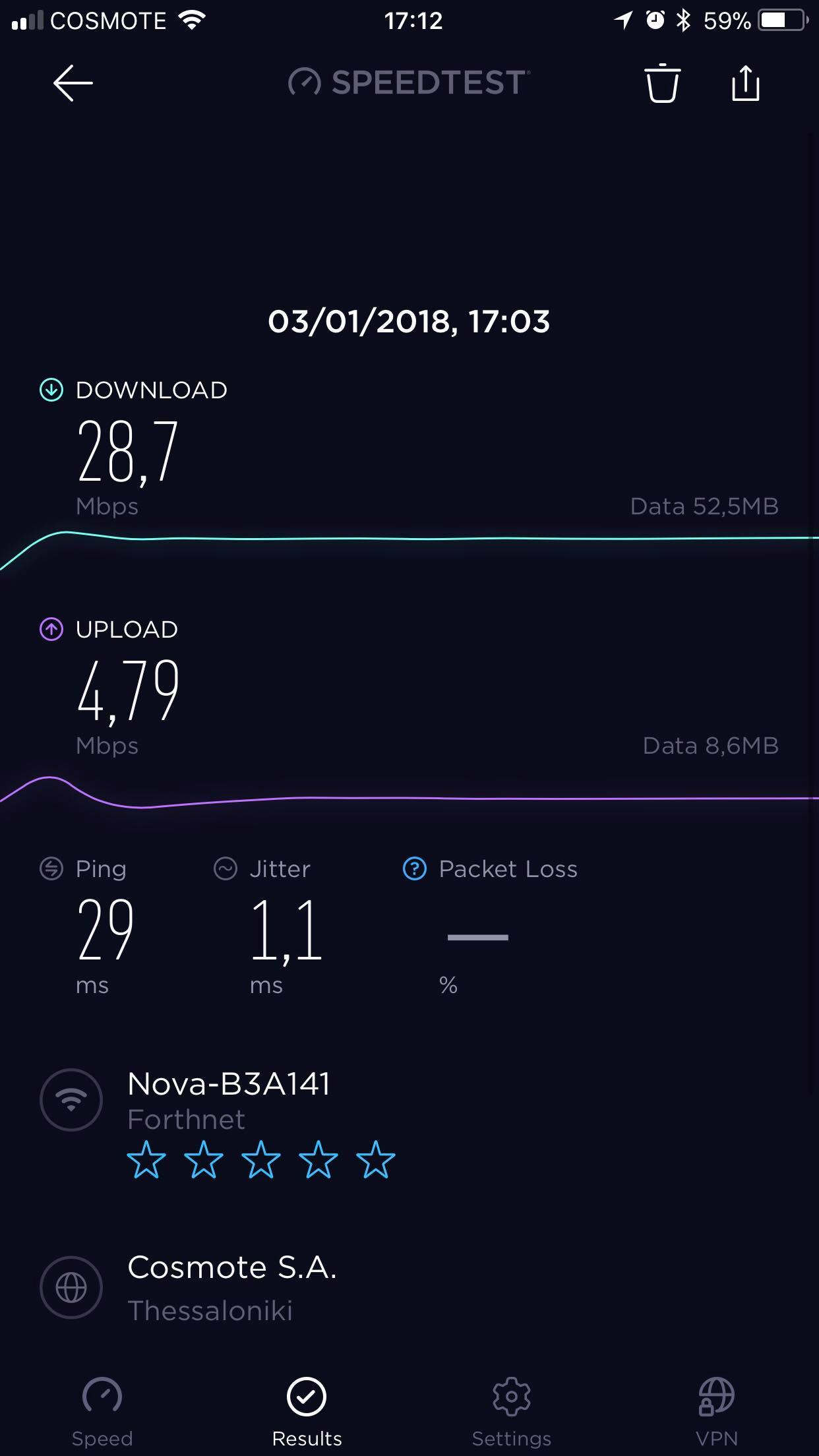Screen dimensions: 819x1456
Task: Go back using the arrow icon
Action: 73,83
